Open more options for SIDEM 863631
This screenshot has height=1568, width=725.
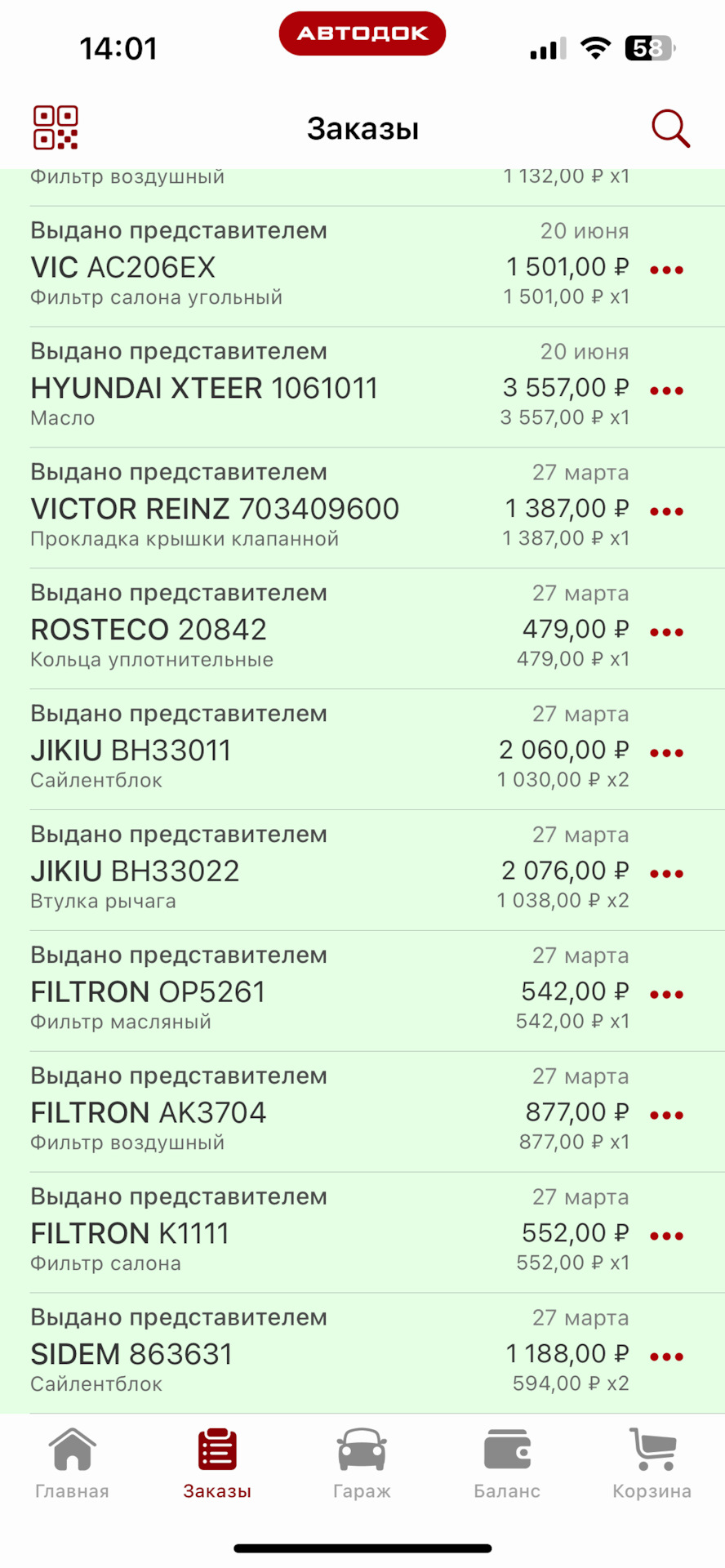coord(666,1357)
